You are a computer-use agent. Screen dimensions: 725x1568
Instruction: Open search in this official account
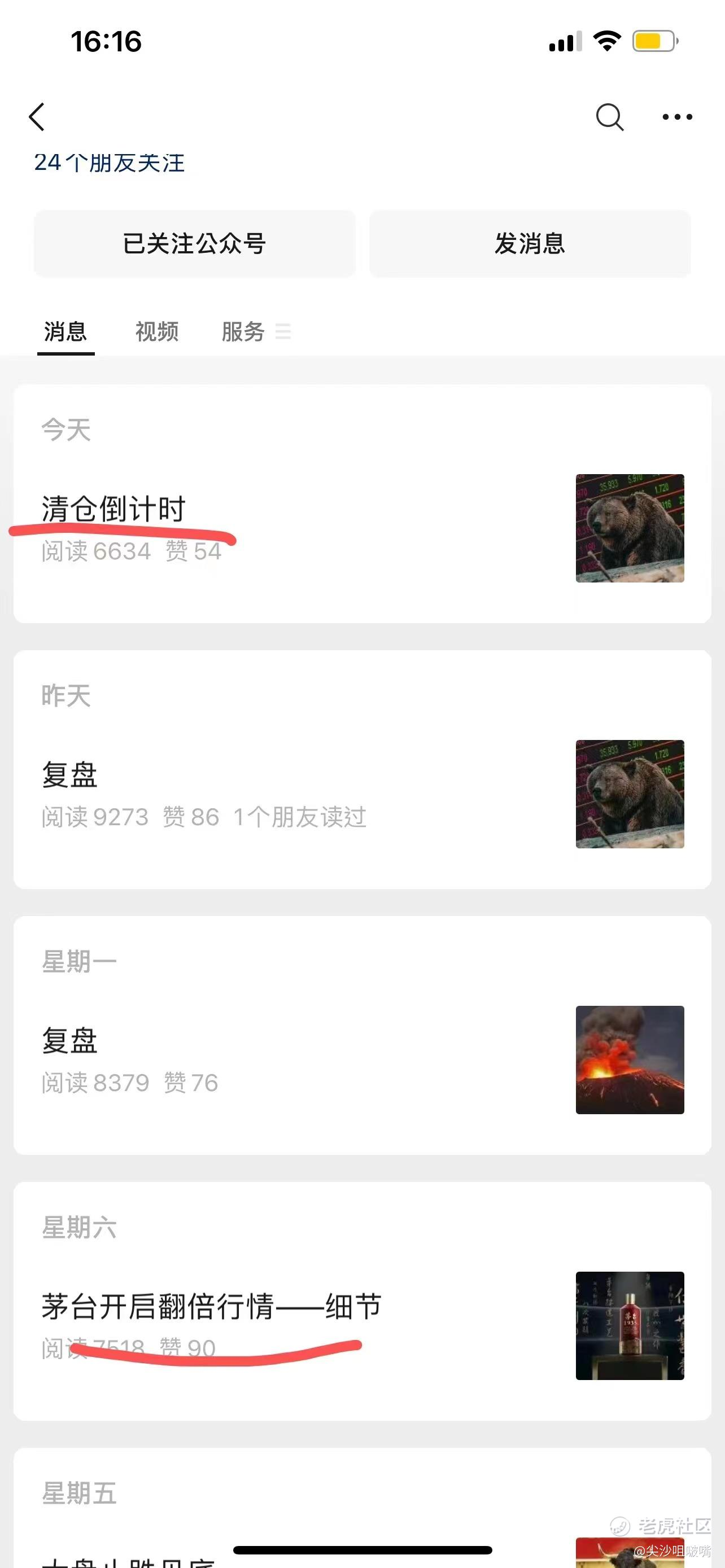609,117
